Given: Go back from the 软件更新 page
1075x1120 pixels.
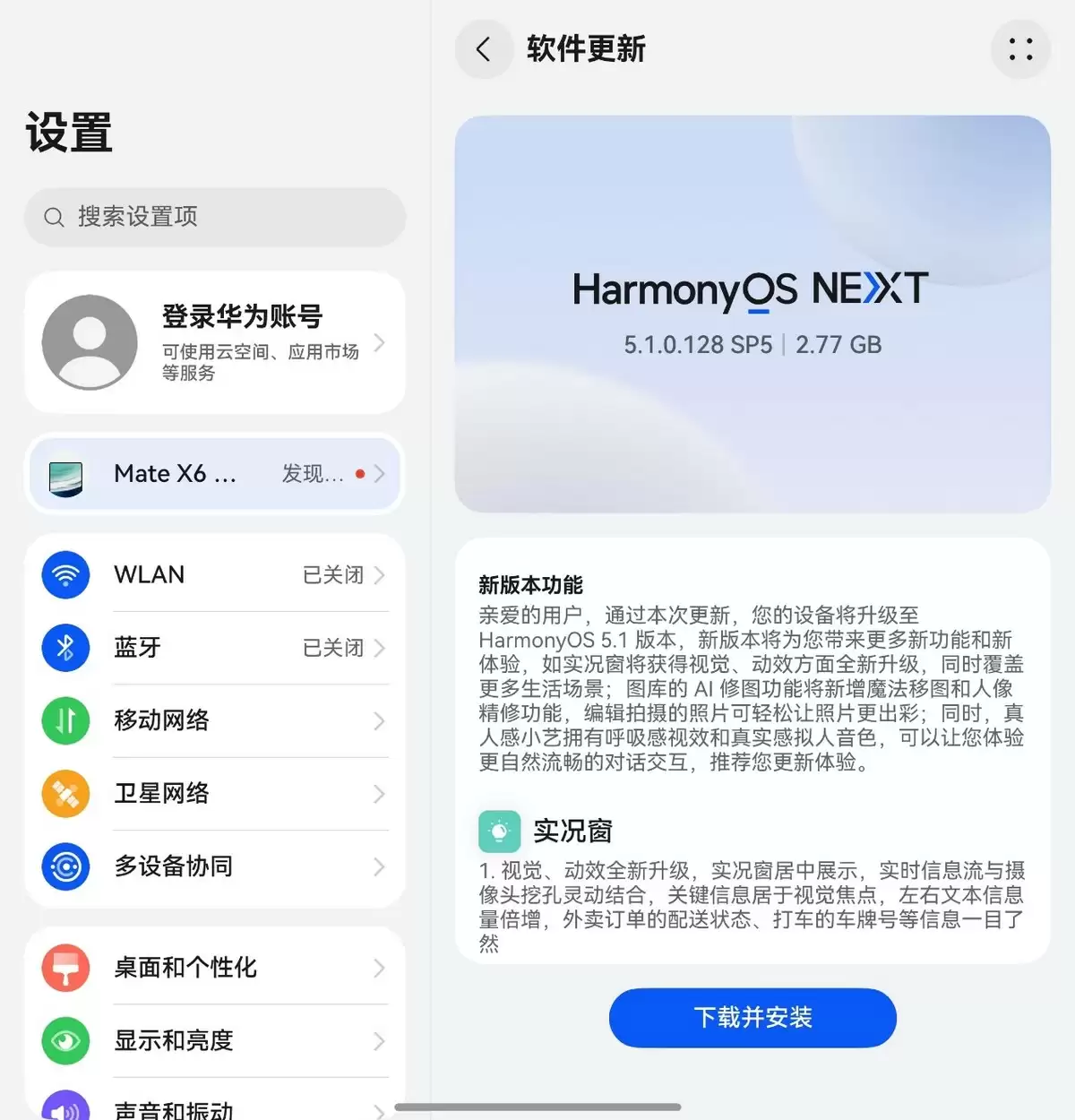Looking at the screenshot, I should pyautogui.click(x=484, y=49).
